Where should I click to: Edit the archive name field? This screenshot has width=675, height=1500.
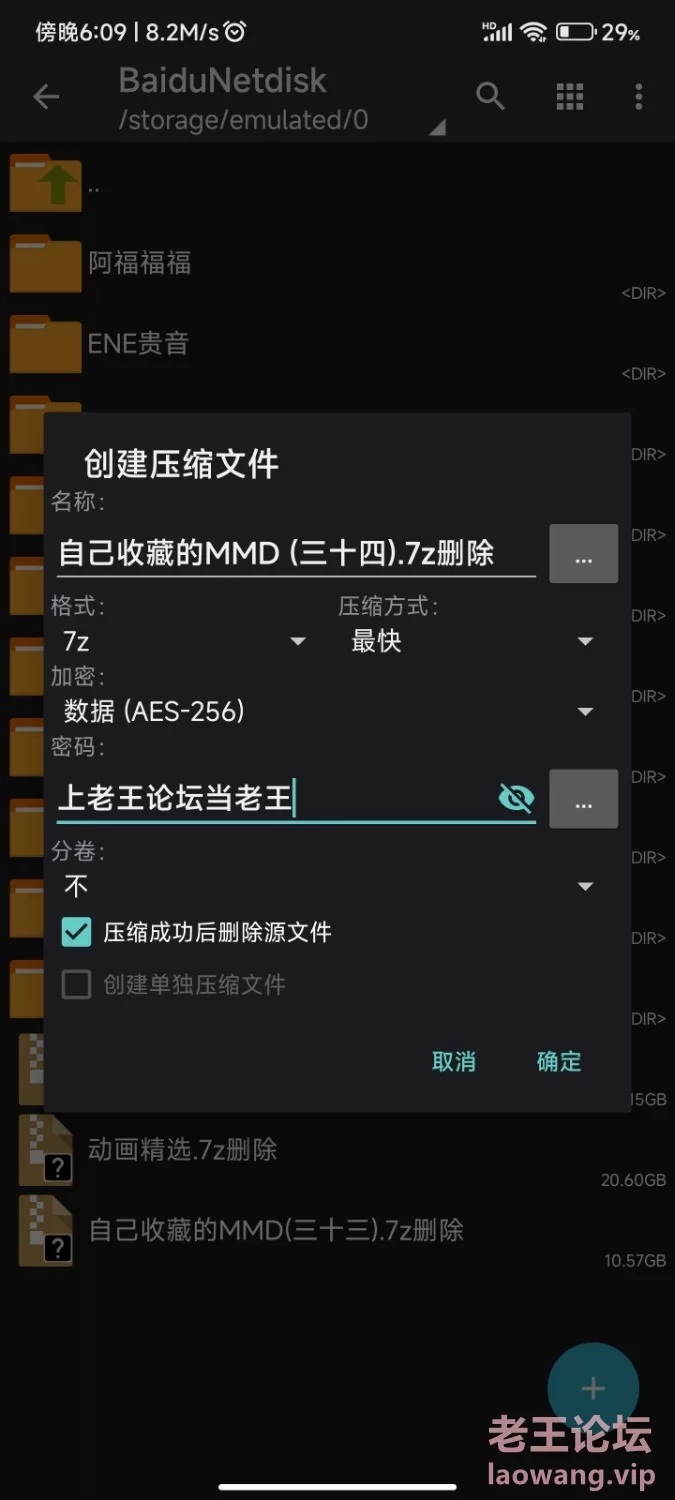(x=296, y=553)
